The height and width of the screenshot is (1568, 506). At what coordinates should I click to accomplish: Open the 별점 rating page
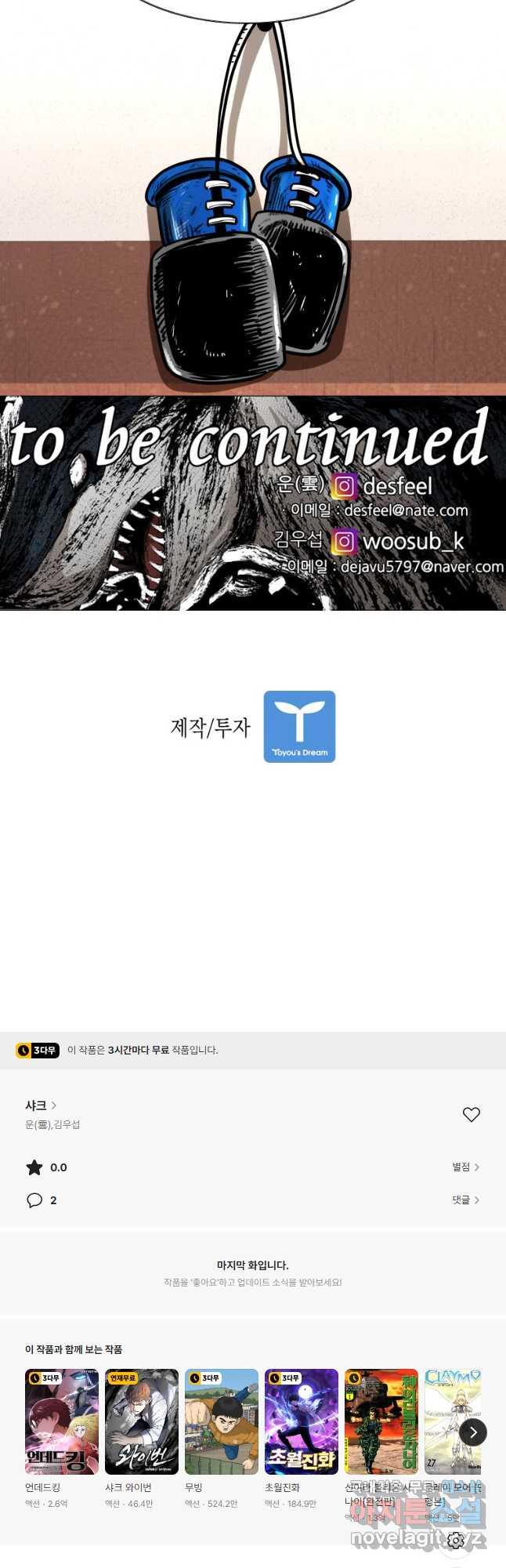point(465,1167)
